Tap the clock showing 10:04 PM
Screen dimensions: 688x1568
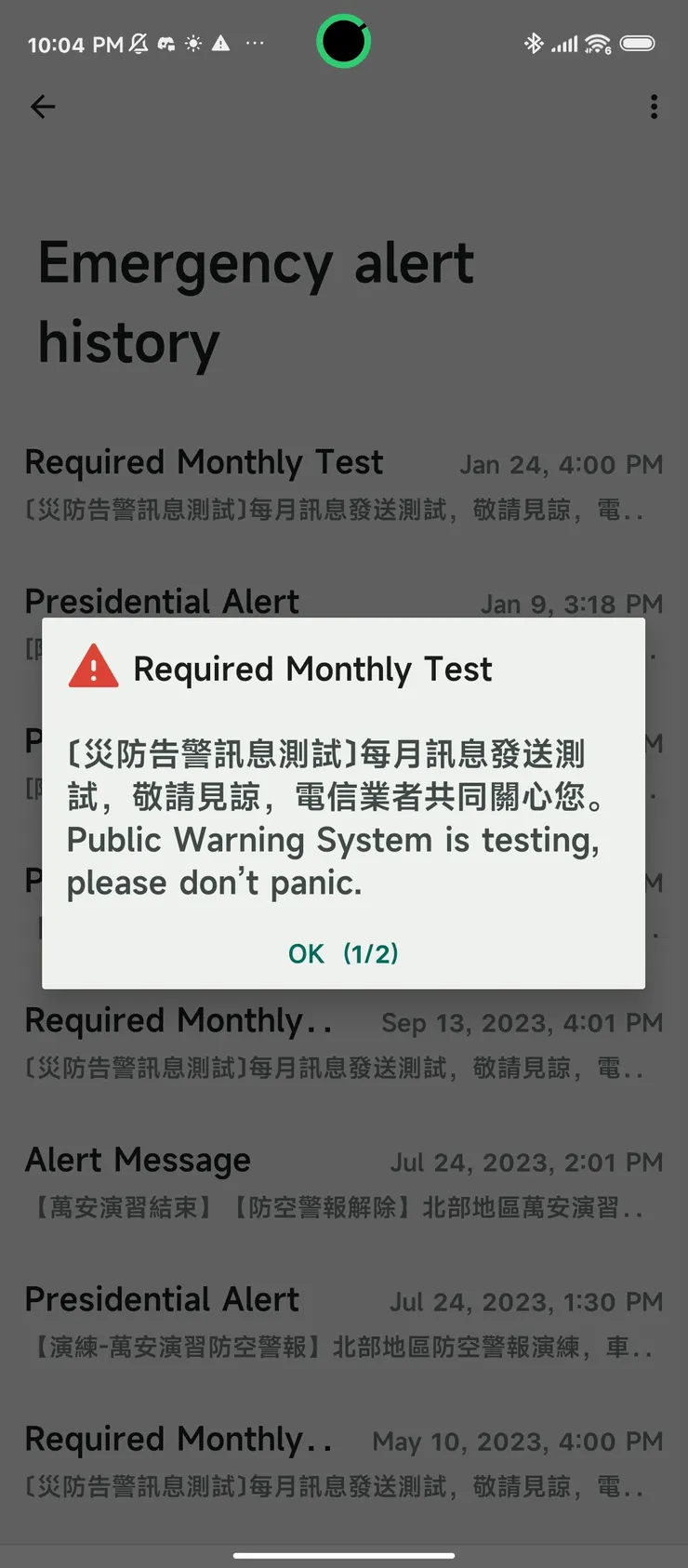(70, 43)
